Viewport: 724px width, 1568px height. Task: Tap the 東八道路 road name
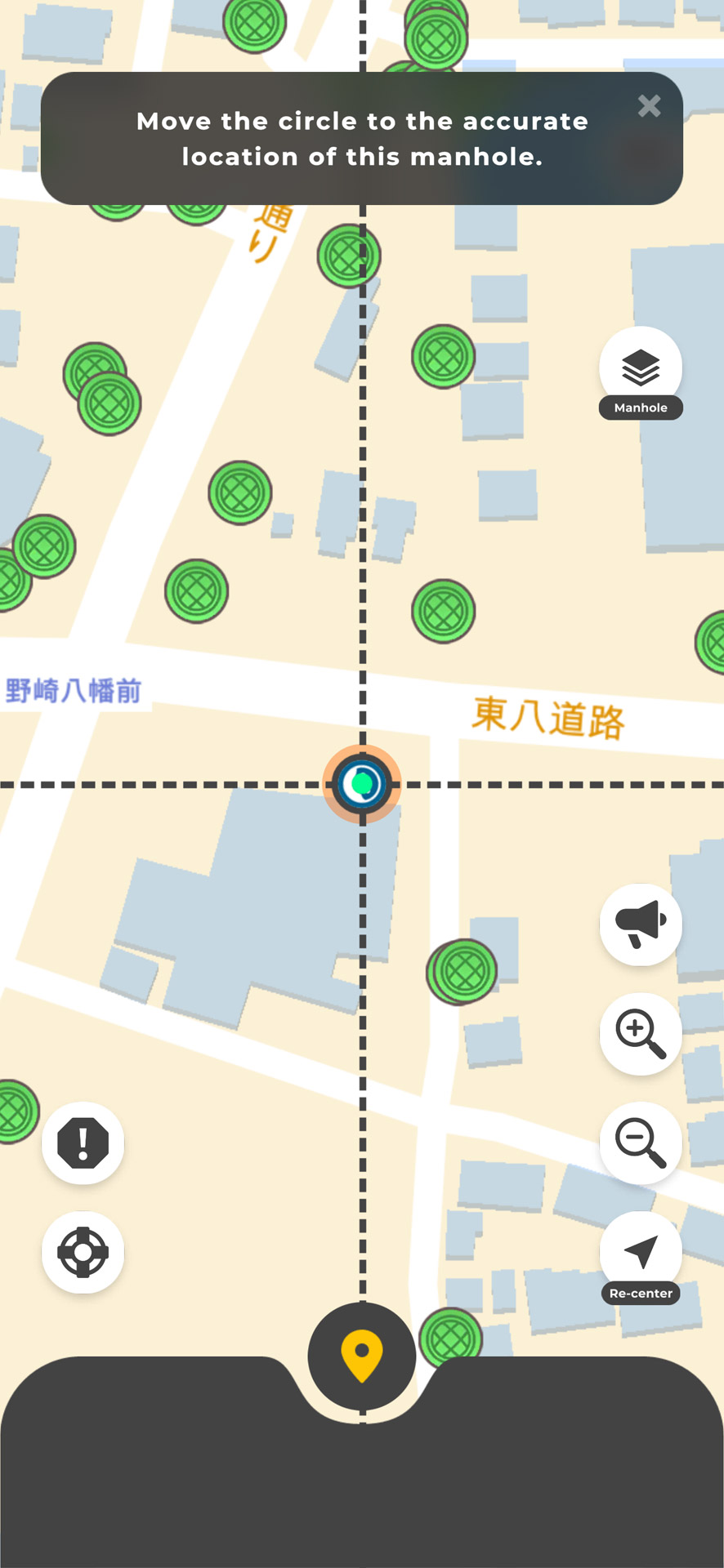[548, 719]
